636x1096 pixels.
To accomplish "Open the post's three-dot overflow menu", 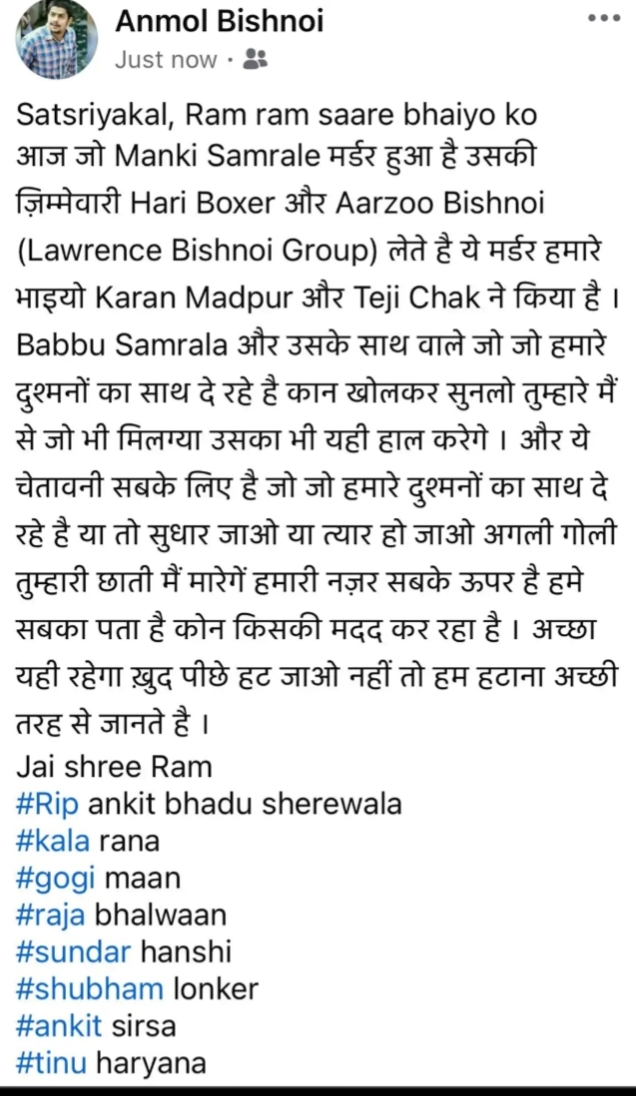I will pos(603,18).
